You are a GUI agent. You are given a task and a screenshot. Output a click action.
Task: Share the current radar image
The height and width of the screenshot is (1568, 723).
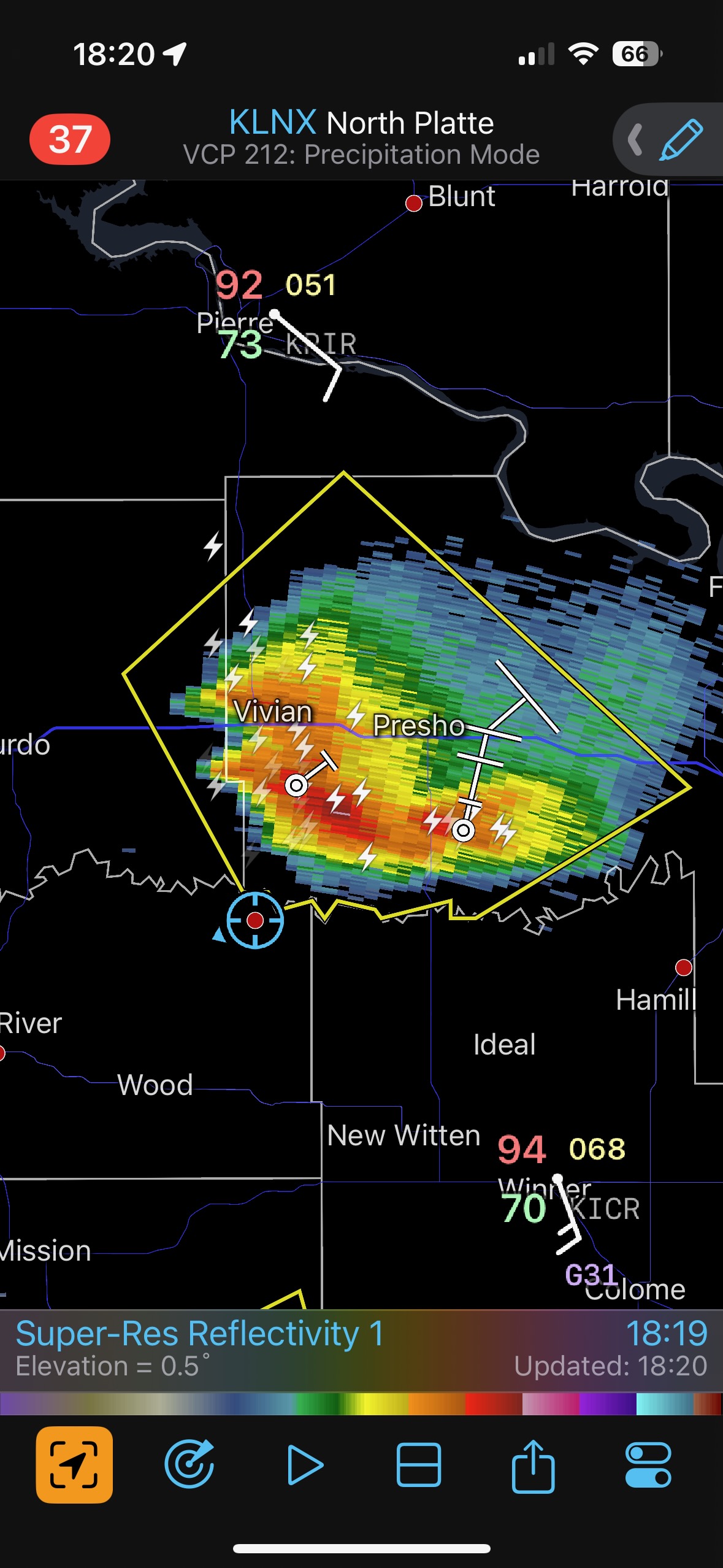[534, 1464]
